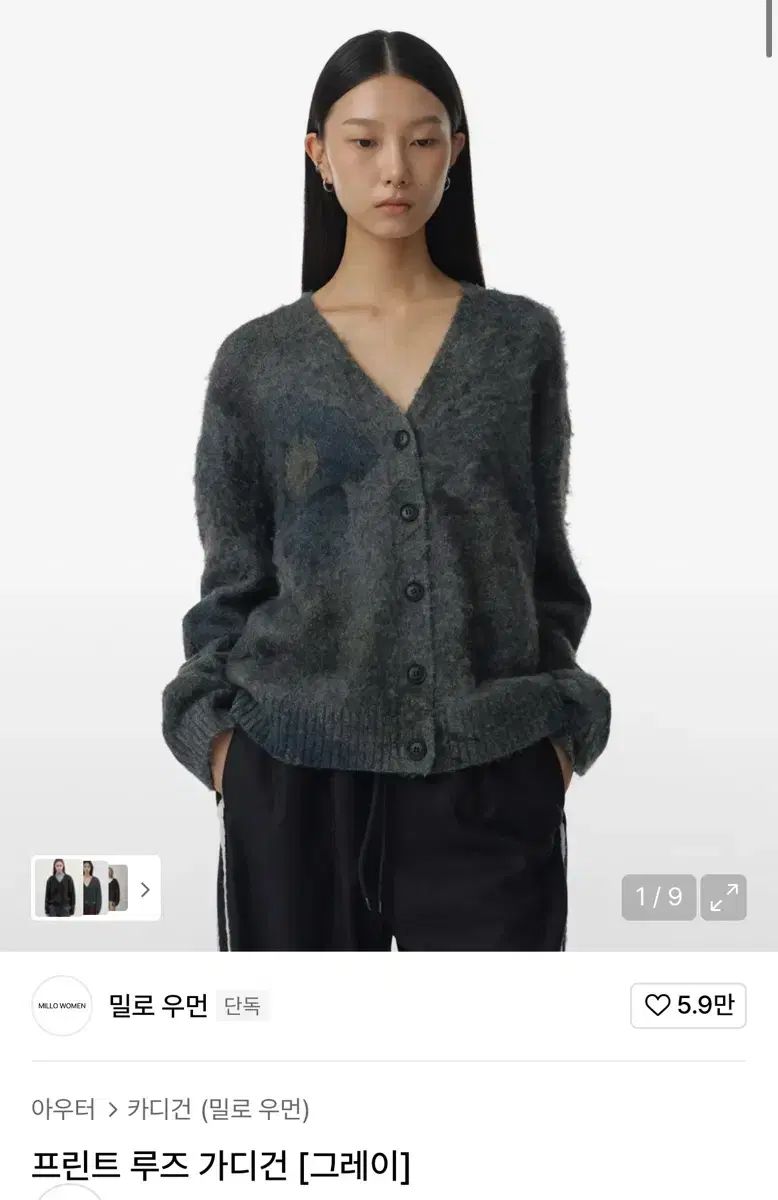The image size is (778, 1200).
Task: Open the 밀로 우먼 brand page
Action: pos(157,1005)
